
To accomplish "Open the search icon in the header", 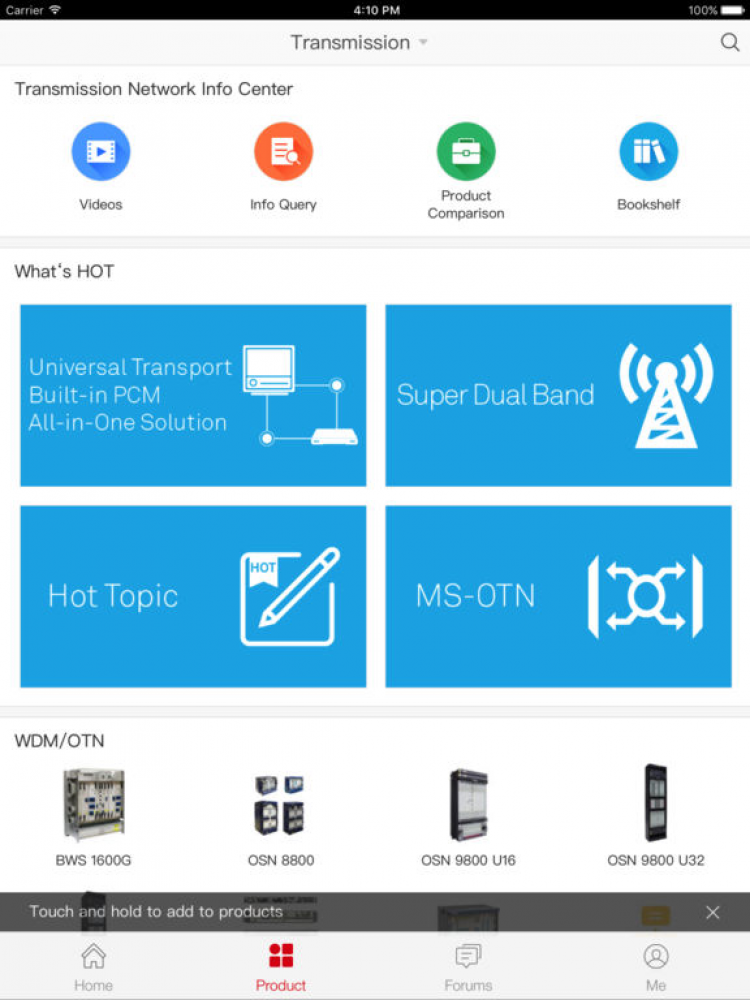I will (x=730, y=43).
